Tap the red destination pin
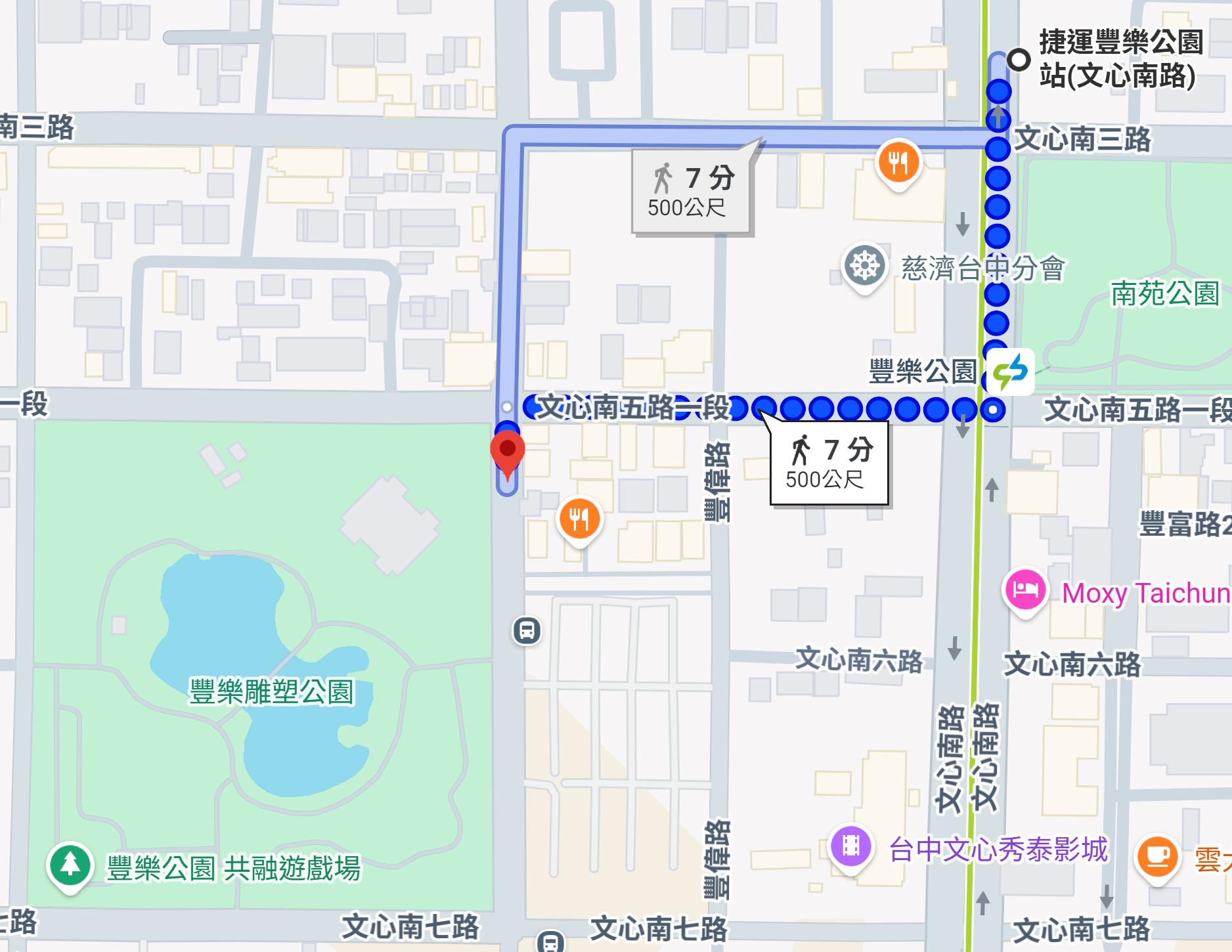Image resolution: width=1232 pixels, height=952 pixels. tap(507, 452)
